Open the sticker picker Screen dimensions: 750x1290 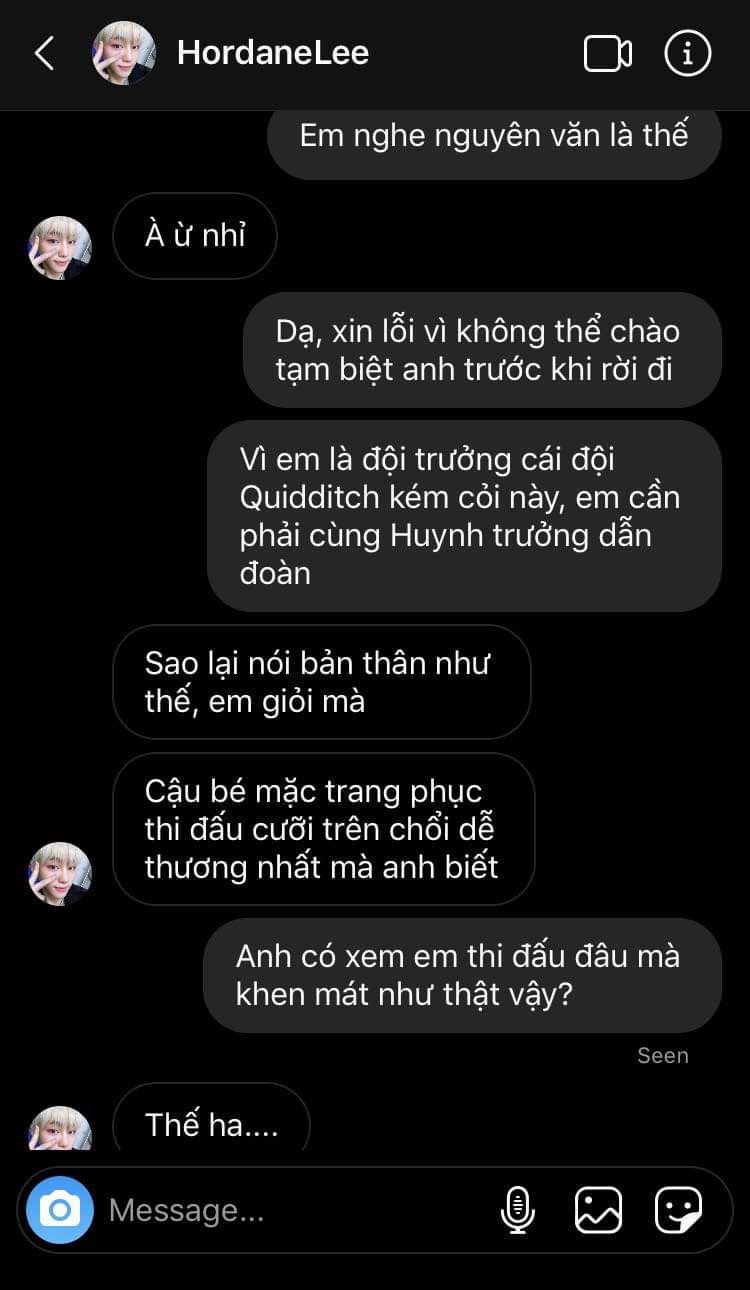coord(678,1210)
